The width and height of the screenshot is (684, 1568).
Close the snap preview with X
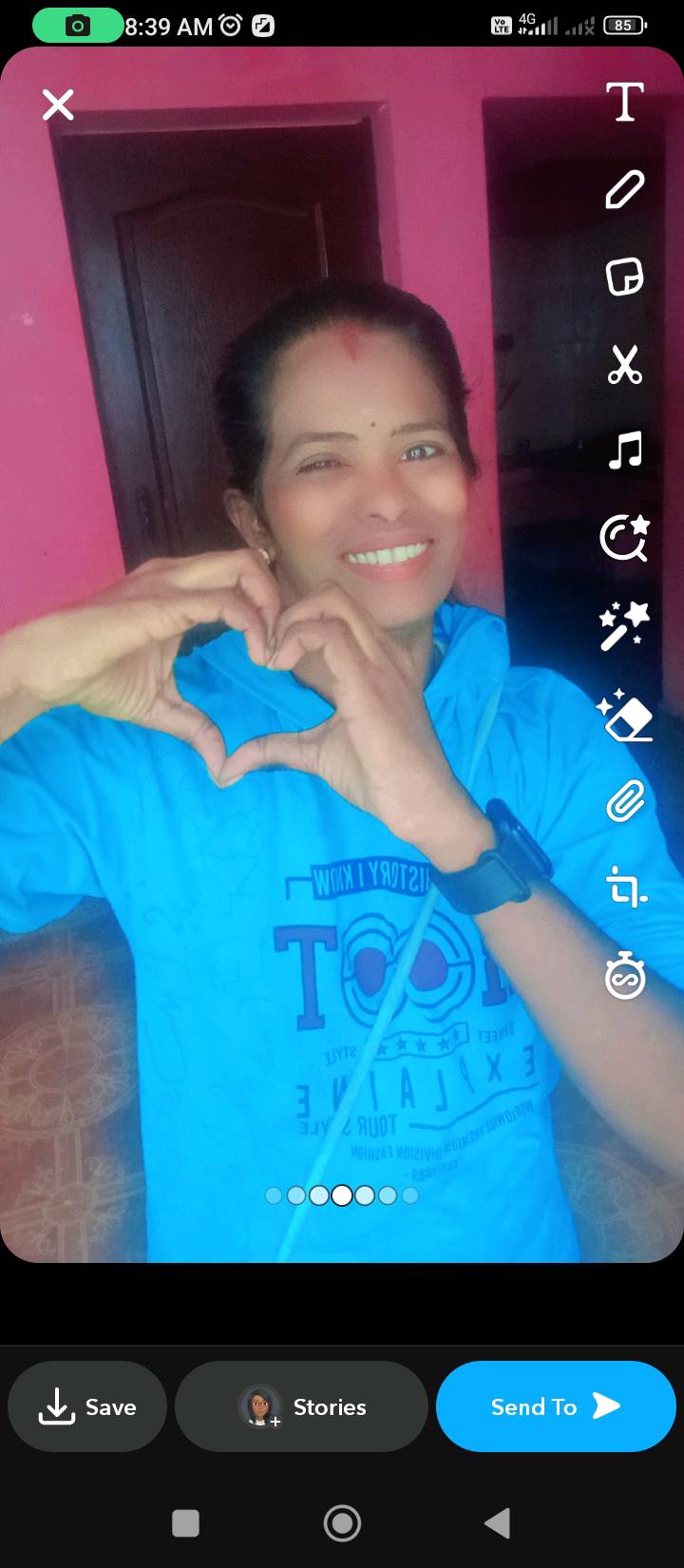click(58, 105)
